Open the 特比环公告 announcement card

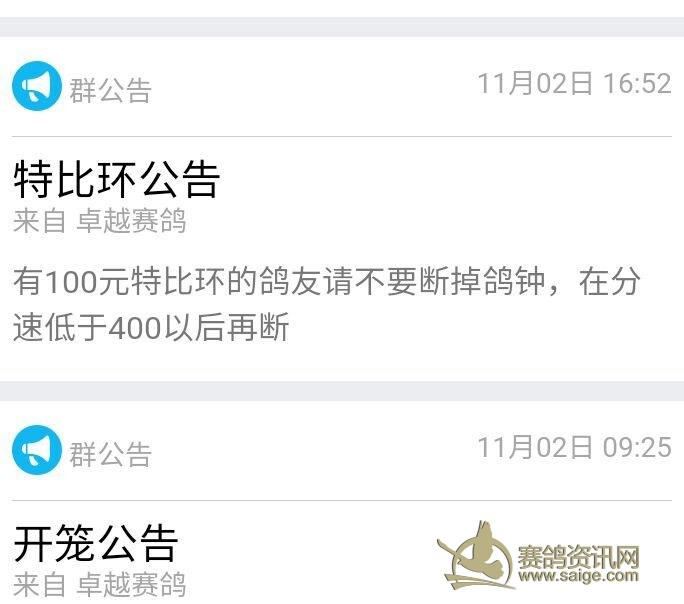point(117,181)
